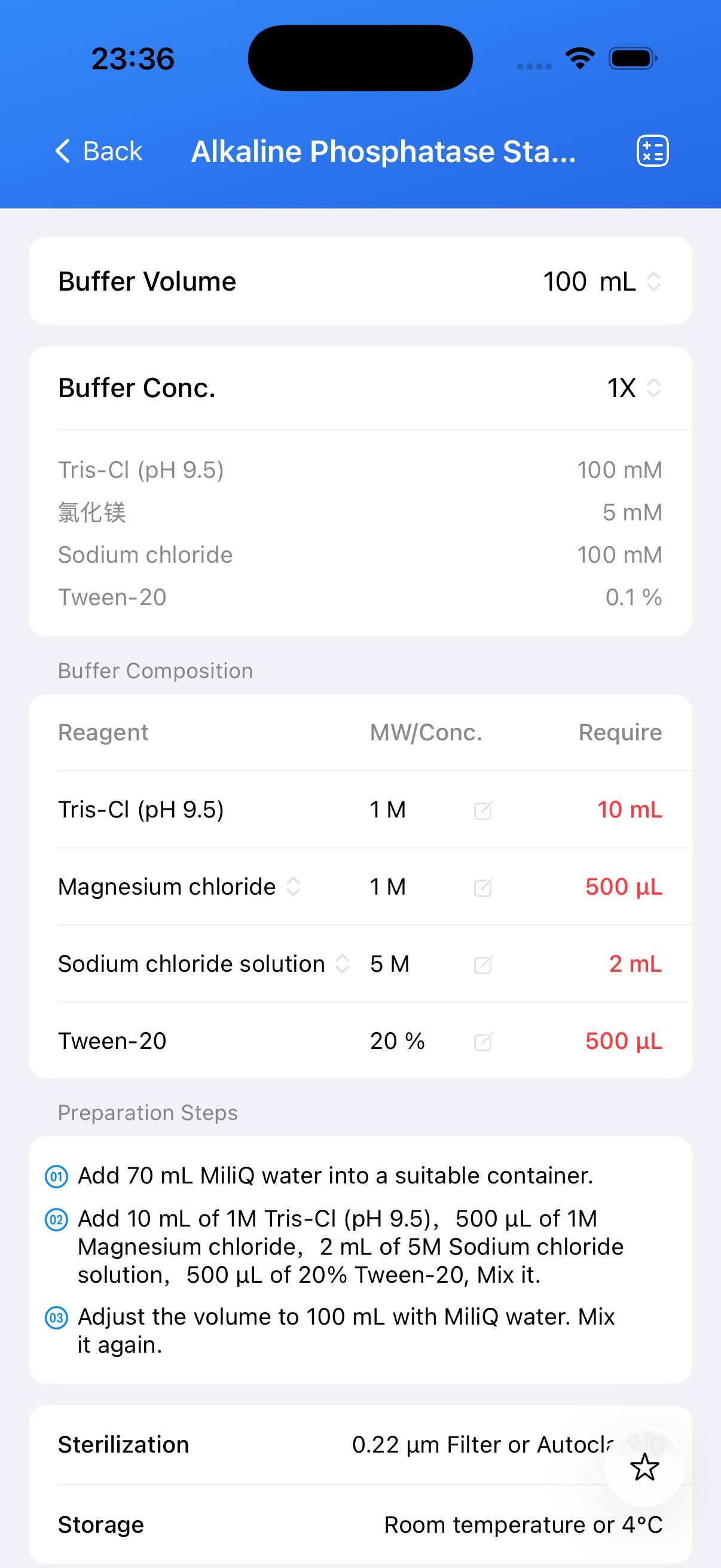Open the Buffer Volume stepper control
Viewport: 721px width, 1568px height.
click(x=655, y=280)
